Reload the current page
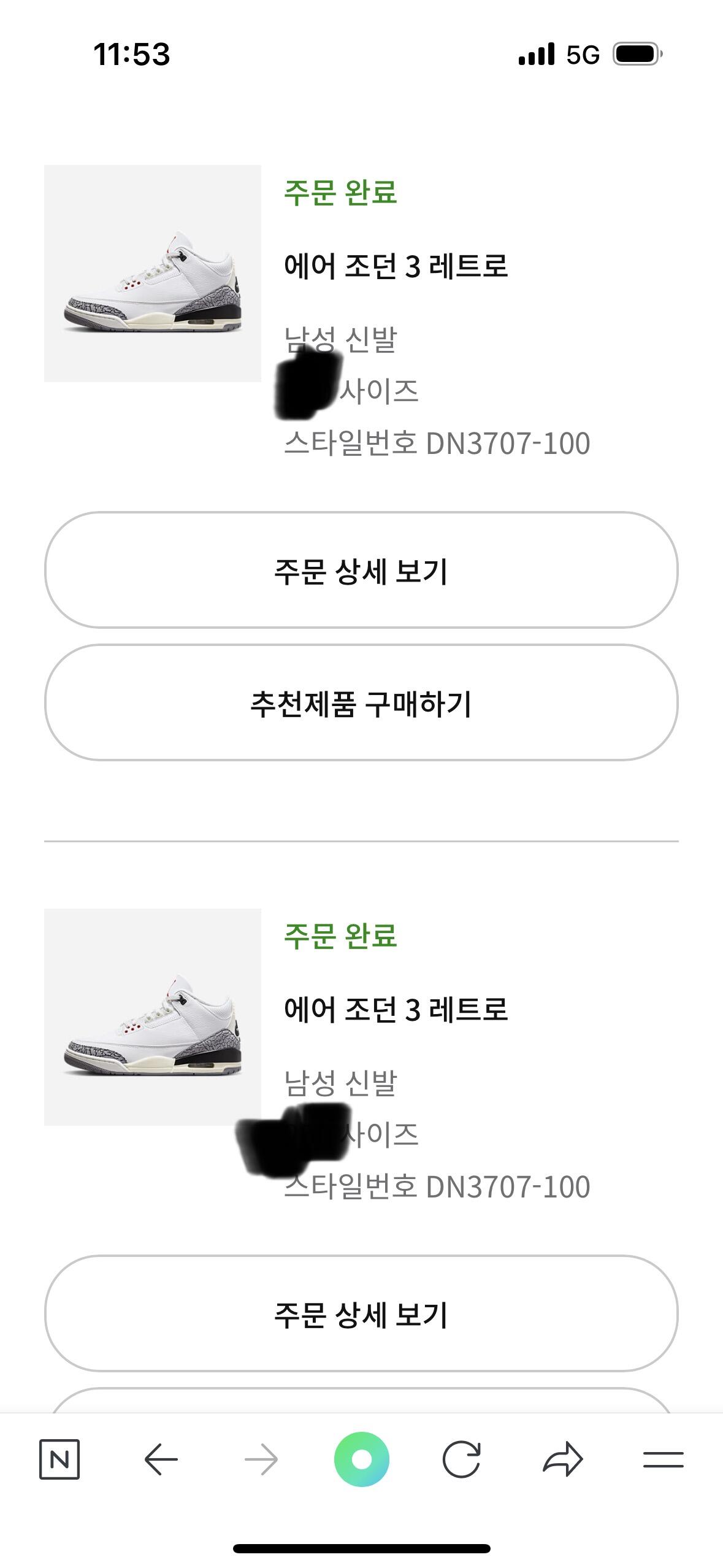This screenshot has width=723, height=1568. tap(461, 1459)
